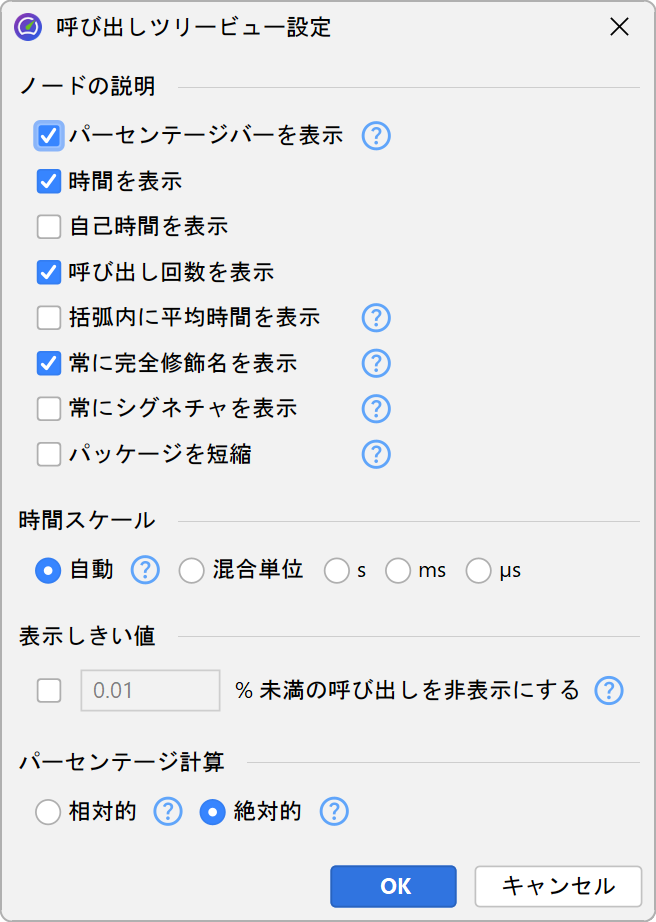Check 常にシグネチャを表示
The image size is (656, 922).
49,409
